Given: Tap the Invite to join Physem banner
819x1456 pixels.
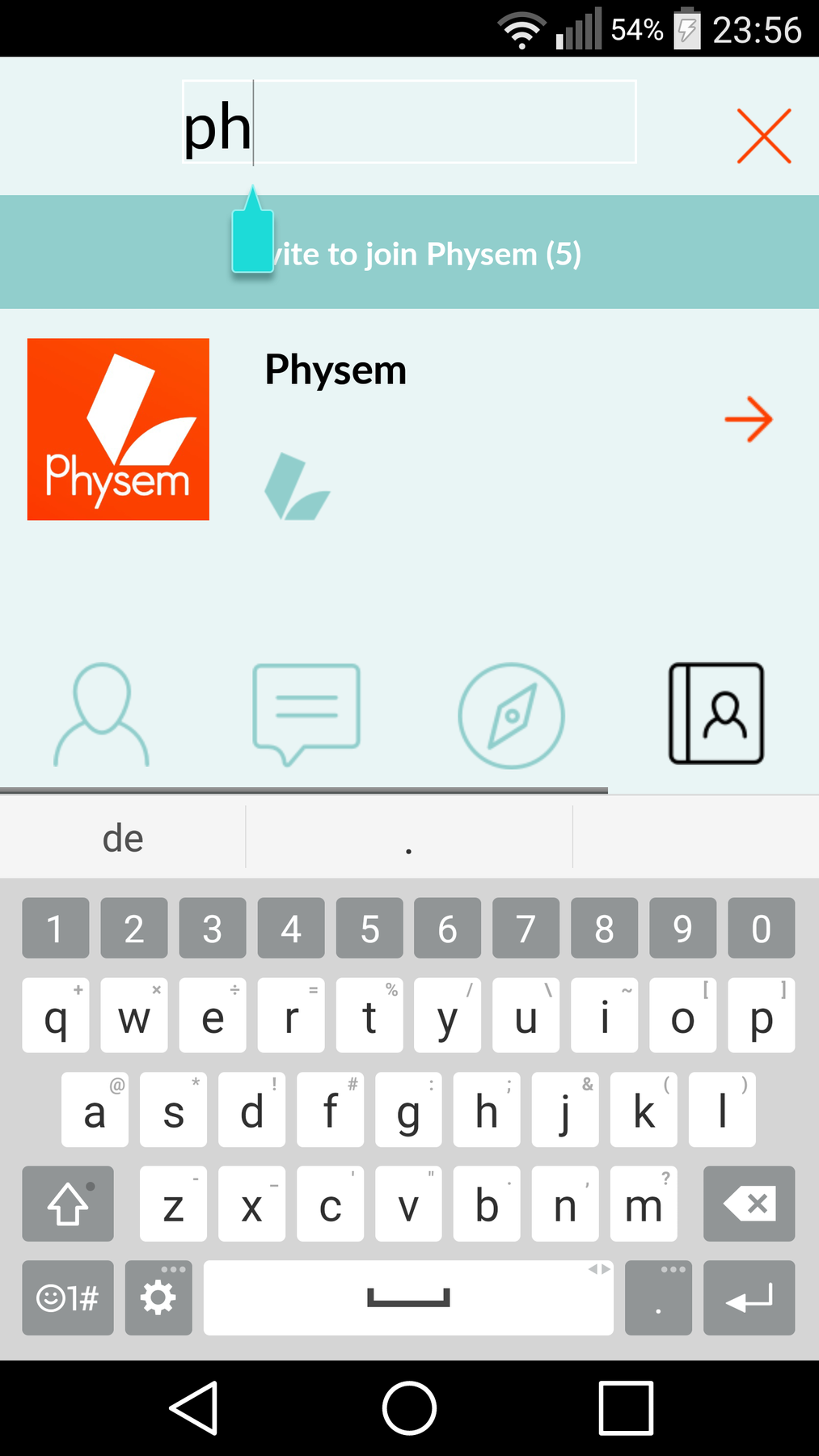Looking at the screenshot, I should tap(409, 252).
